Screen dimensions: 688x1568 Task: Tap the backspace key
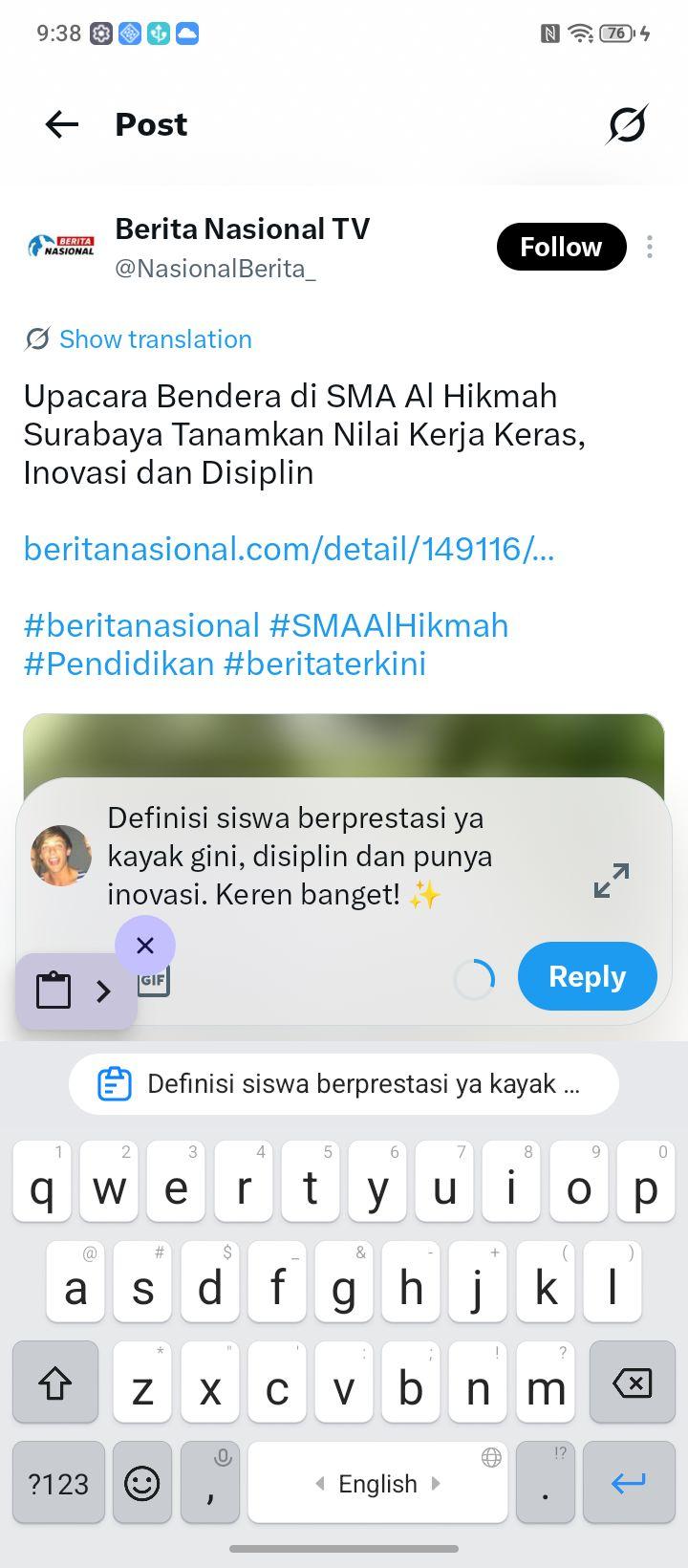632,1383
